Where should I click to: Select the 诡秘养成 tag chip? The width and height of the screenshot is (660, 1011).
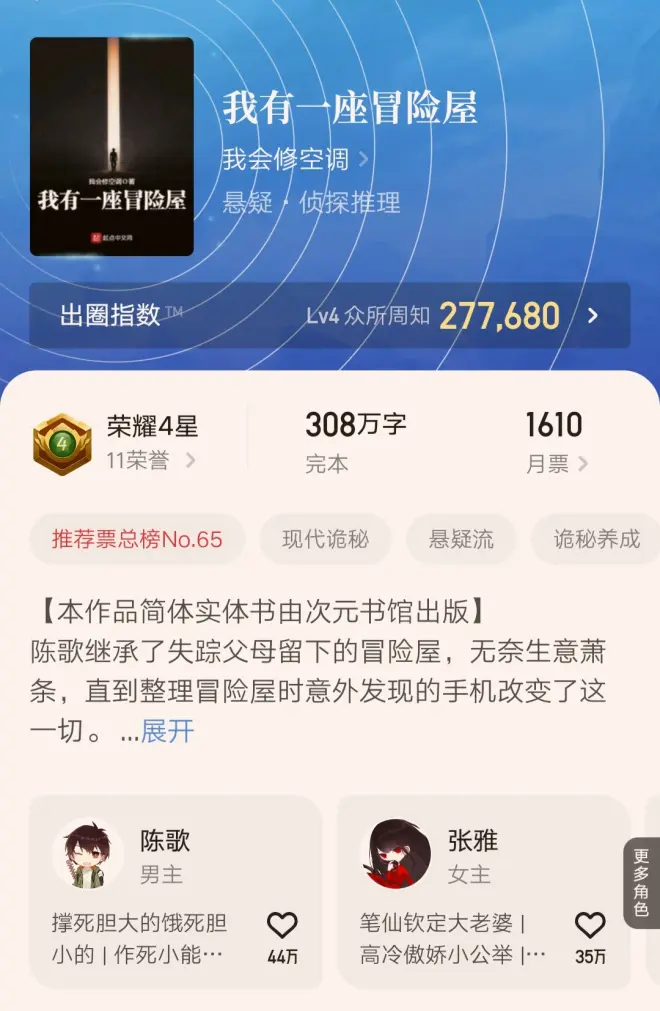coord(596,539)
